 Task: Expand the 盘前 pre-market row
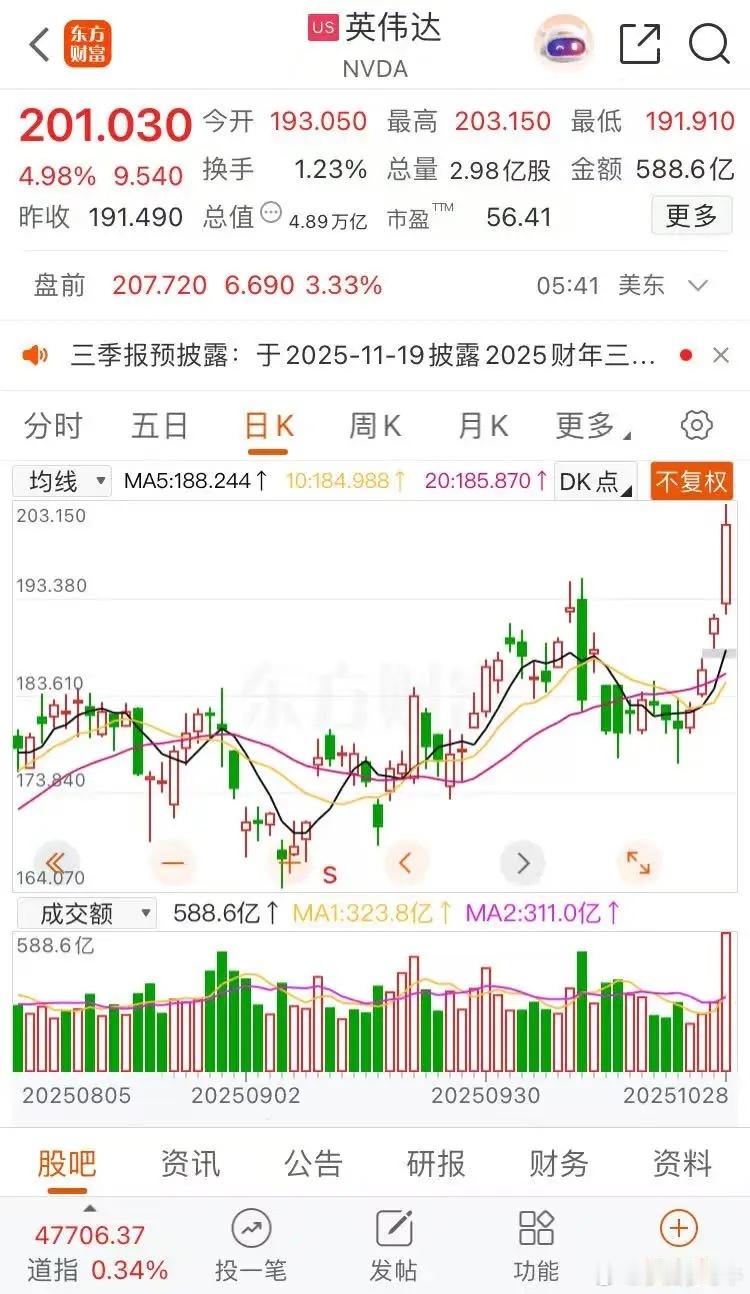click(697, 285)
